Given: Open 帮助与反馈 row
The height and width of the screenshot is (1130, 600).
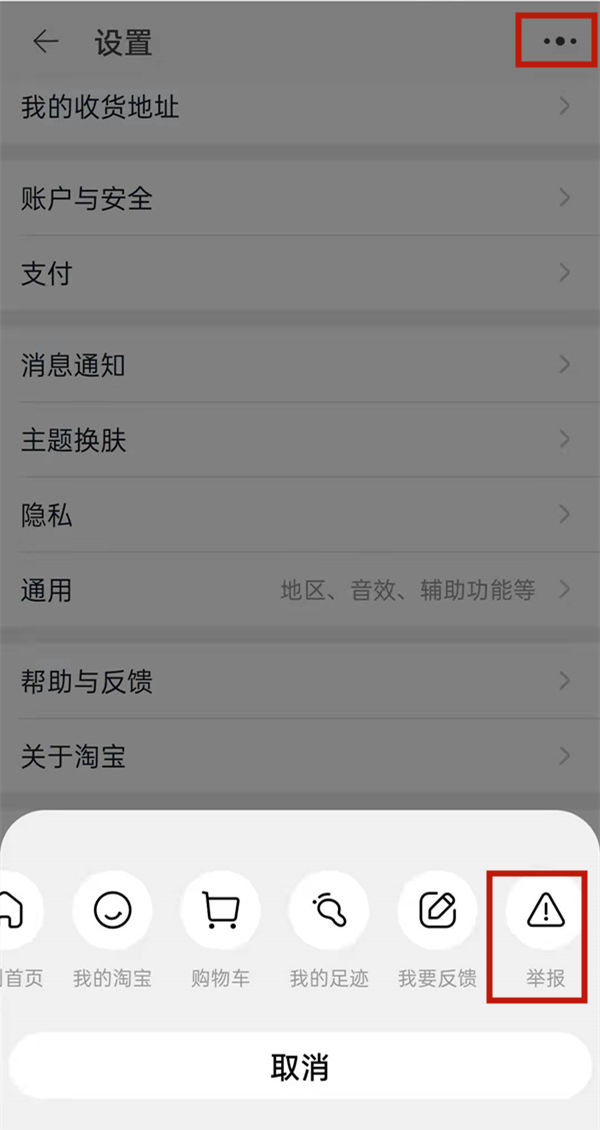Looking at the screenshot, I should pos(300,682).
